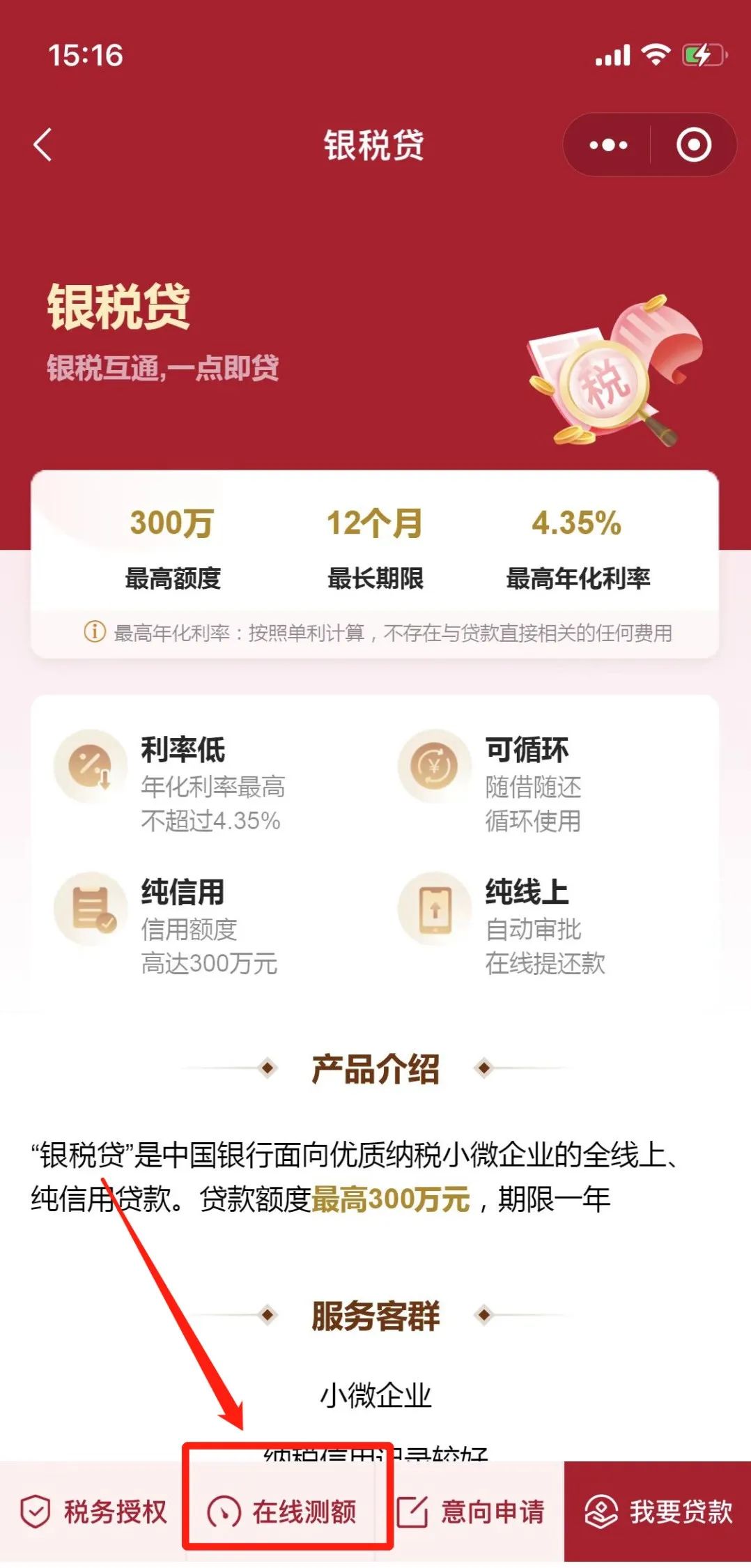This screenshot has height=1568, width=751.
Task: Open the mini program three-dot menu
Action: pos(608,145)
